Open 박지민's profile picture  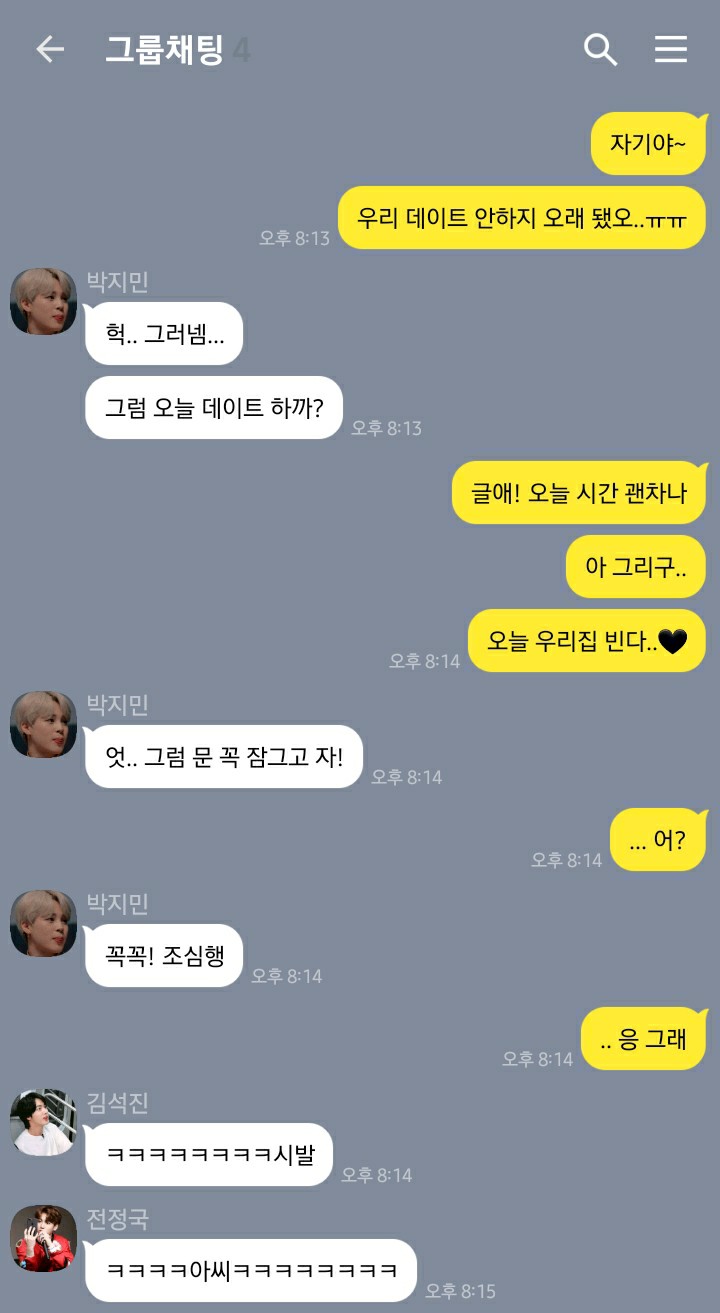[43, 301]
